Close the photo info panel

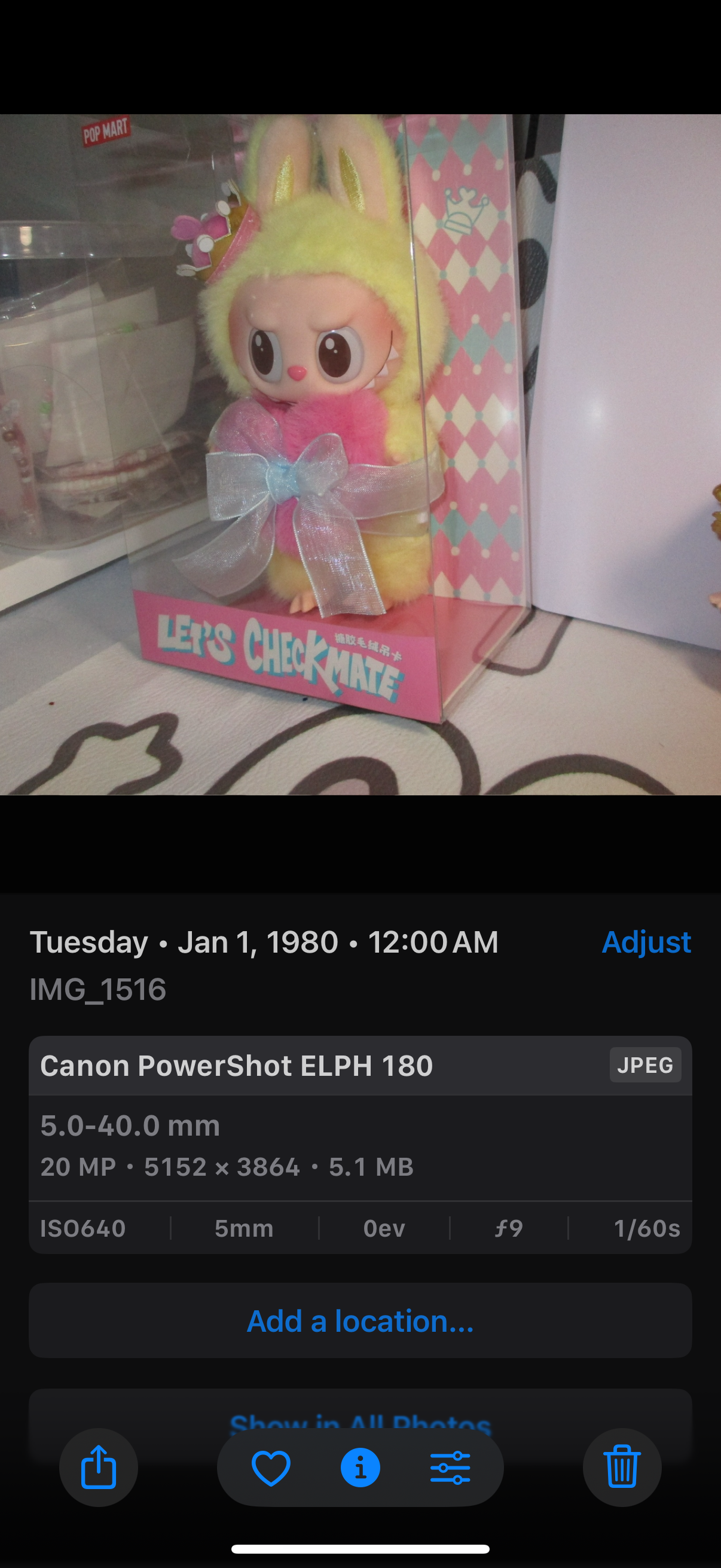[x=360, y=1467]
